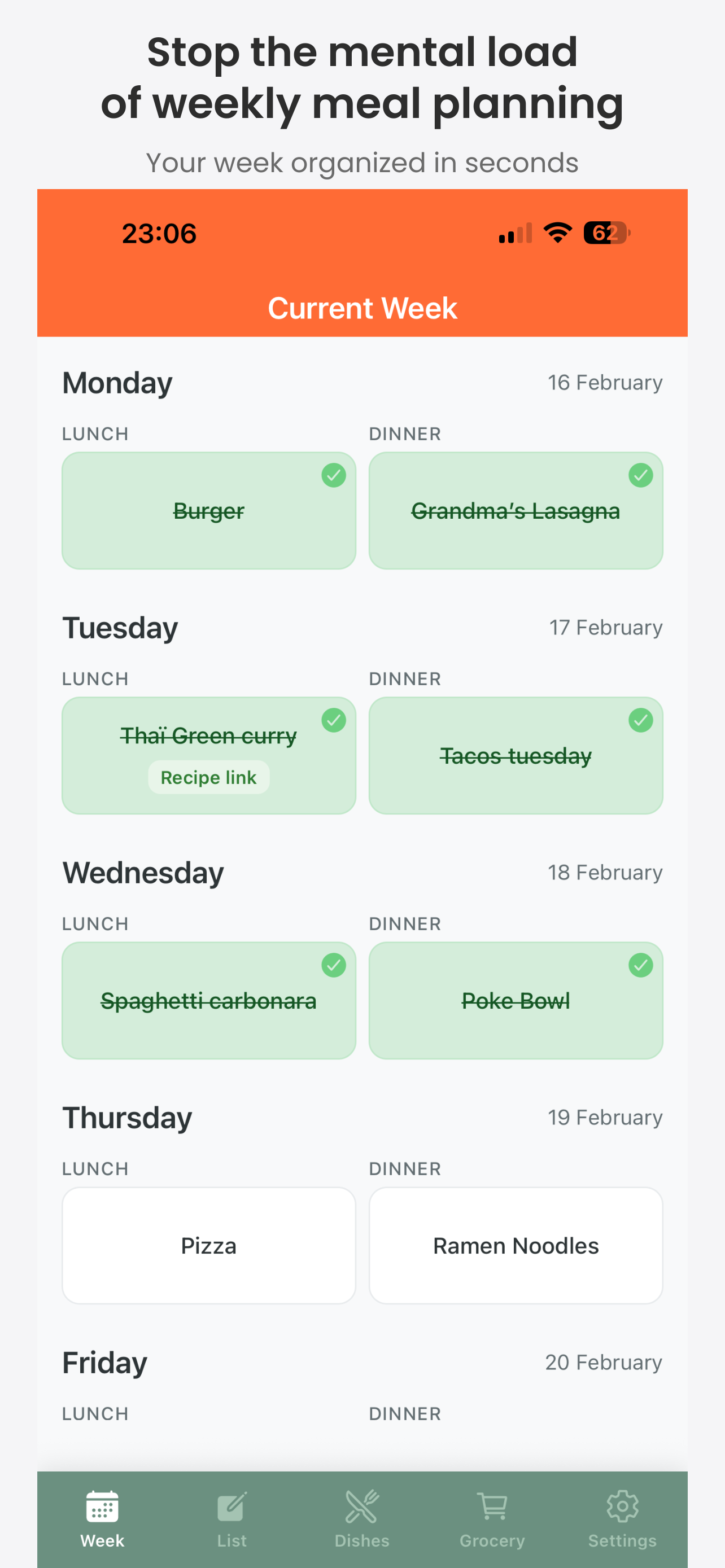Uncheck the Tacos tuesday checkmark
The image size is (725, 1568).
(640, 720)
